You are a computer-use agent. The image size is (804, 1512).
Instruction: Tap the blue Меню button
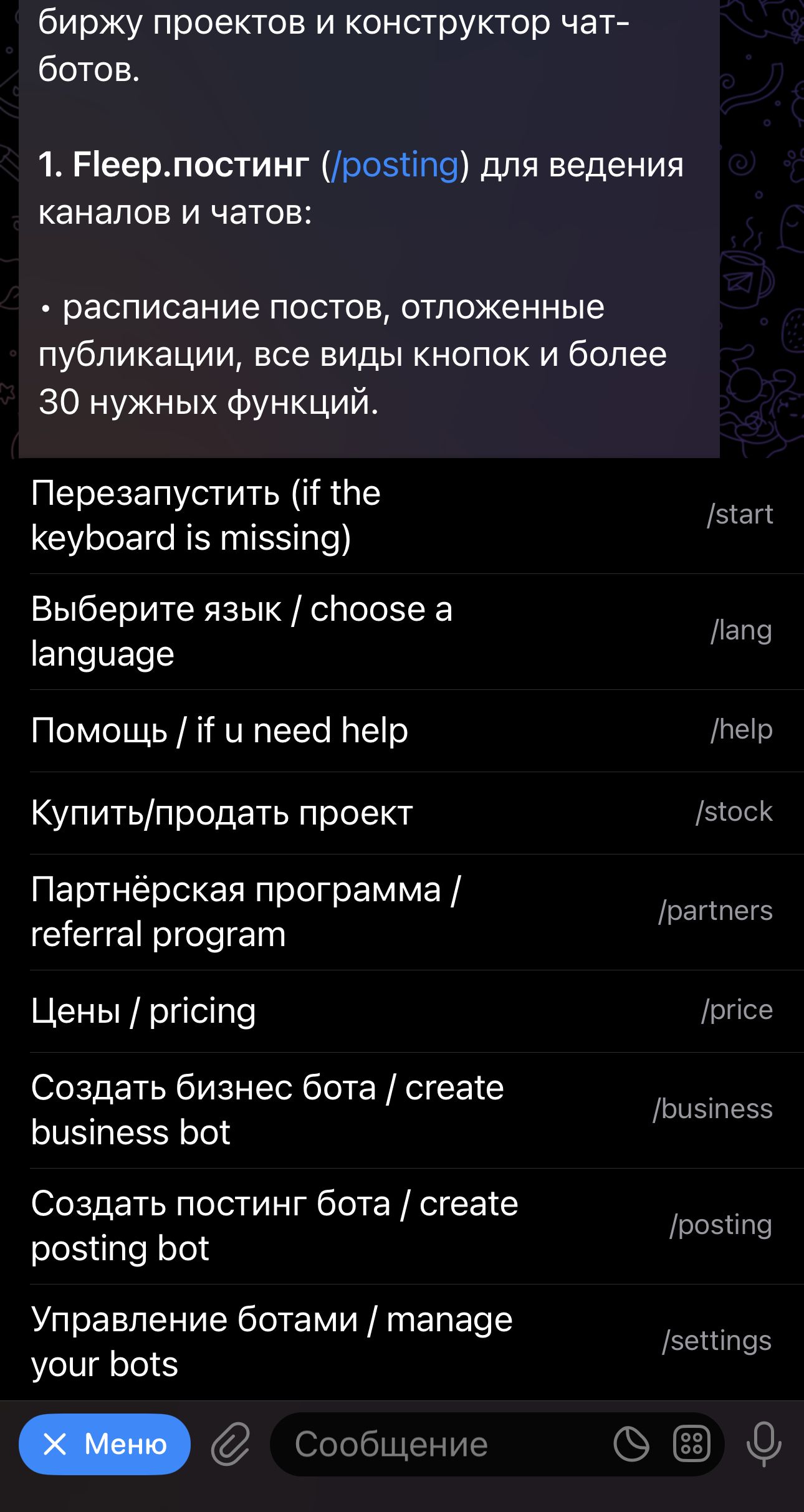(x=105, y=1446)
